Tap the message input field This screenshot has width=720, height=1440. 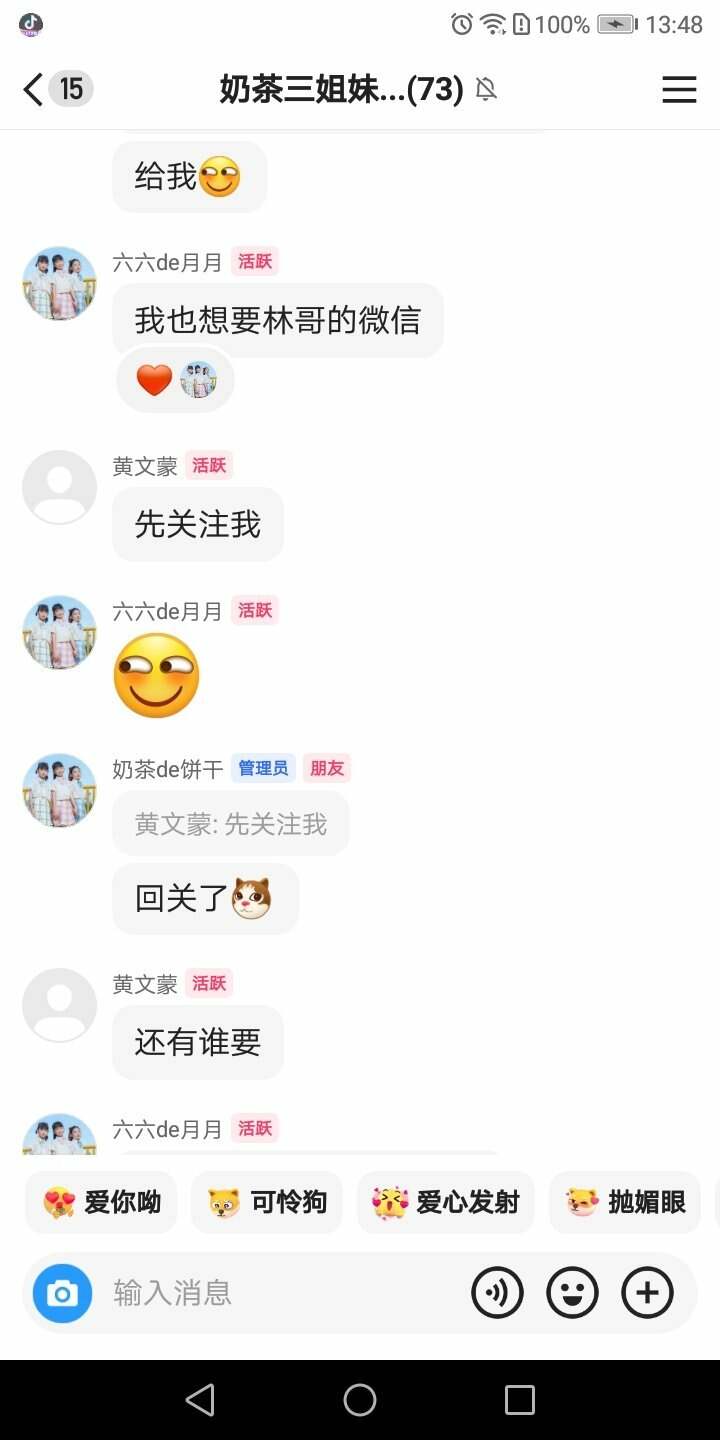[x=280, y=1293]
